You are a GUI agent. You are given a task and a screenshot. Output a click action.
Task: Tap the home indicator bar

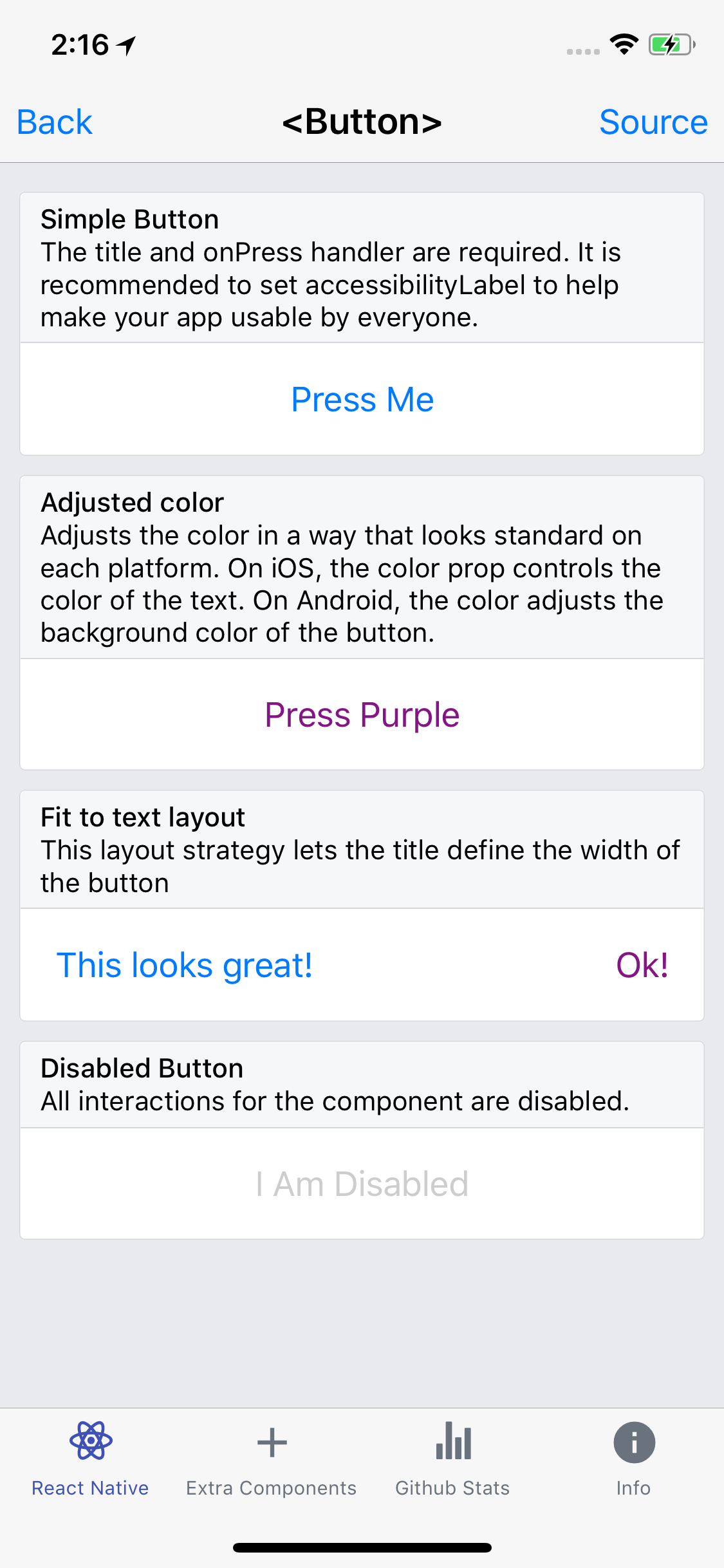coord(362,1548)
